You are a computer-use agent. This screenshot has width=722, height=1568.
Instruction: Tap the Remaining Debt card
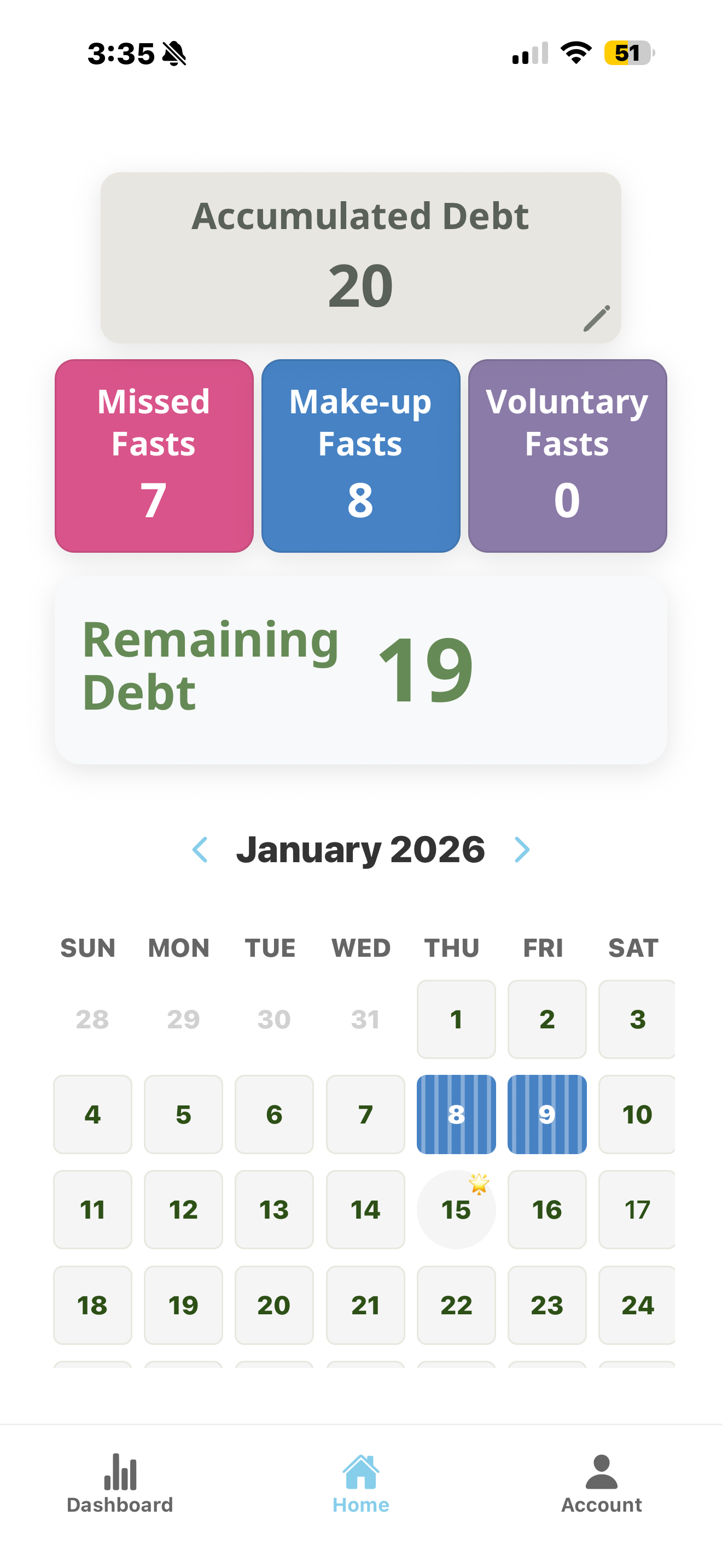point(360,669)
